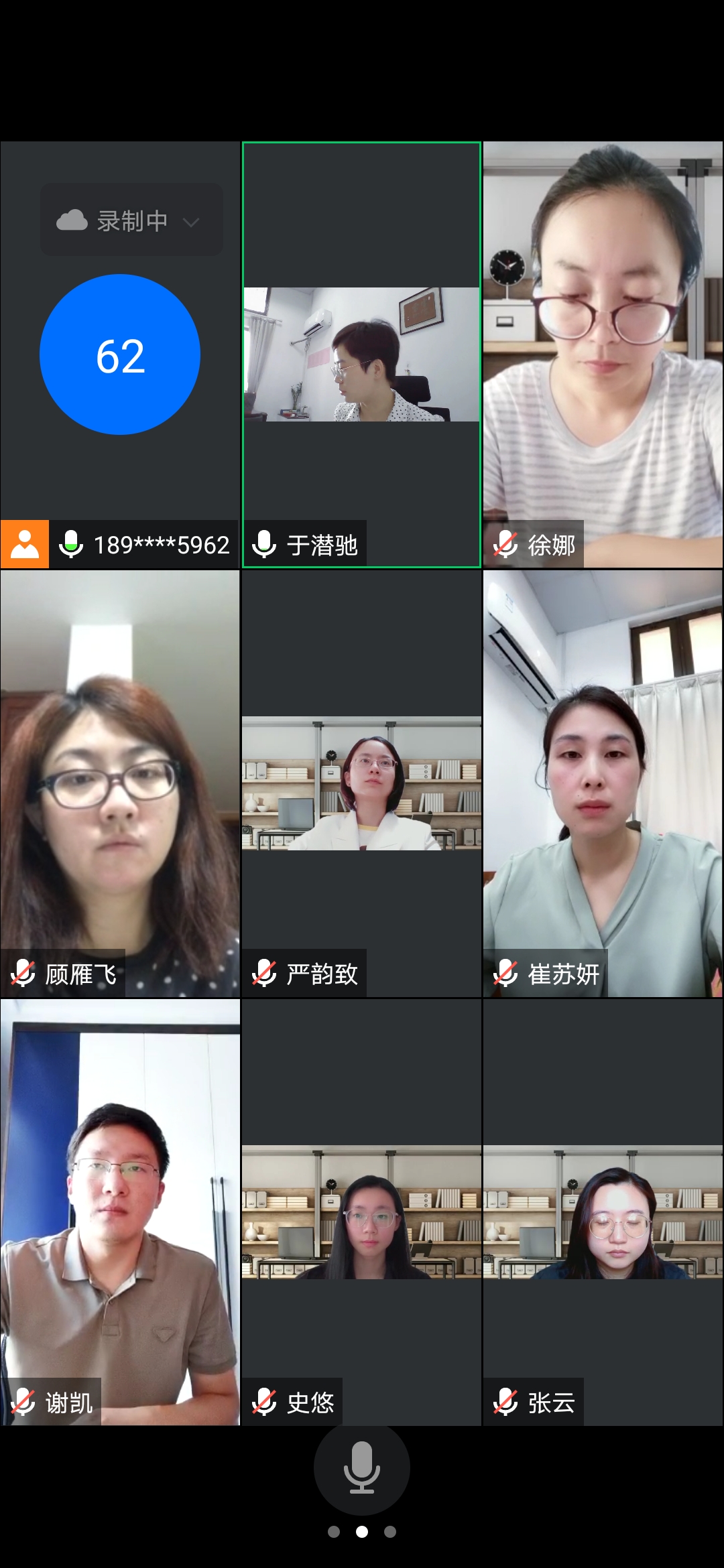View 谢凯's video tile

click(120, 1212)
